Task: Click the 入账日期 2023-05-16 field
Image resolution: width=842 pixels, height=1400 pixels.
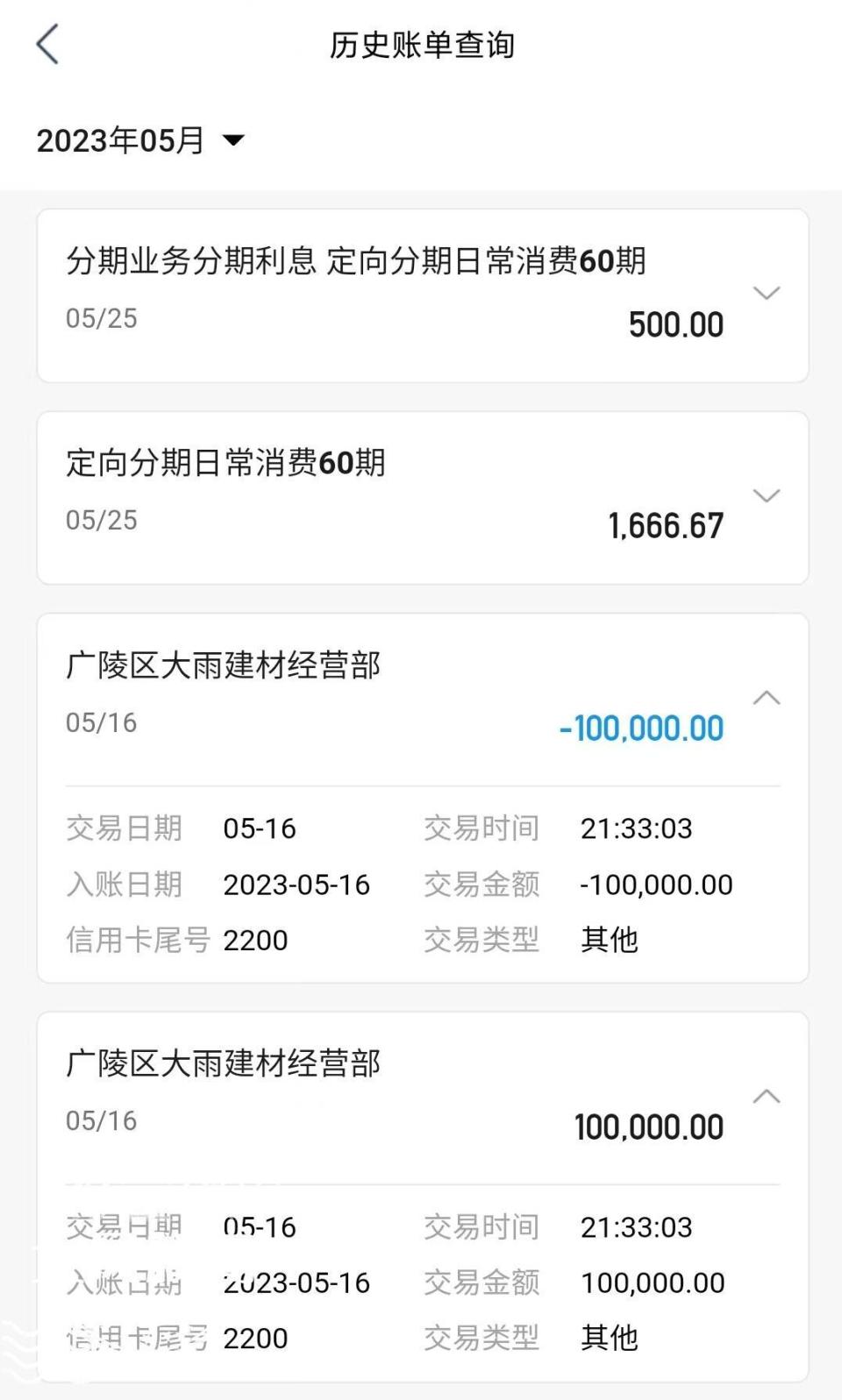Action: (x=297, y=884)
